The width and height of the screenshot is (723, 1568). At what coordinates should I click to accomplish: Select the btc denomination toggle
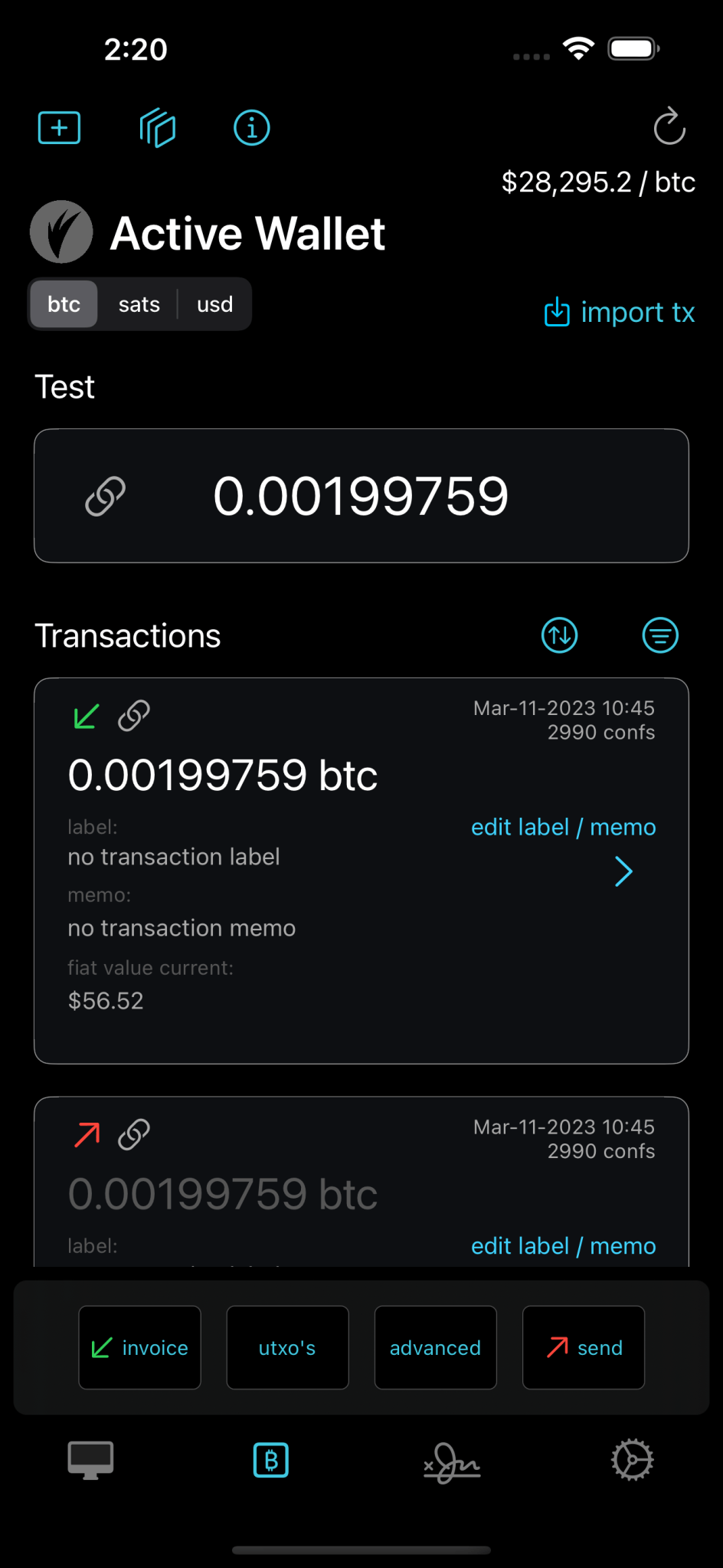tap(64, 304)
